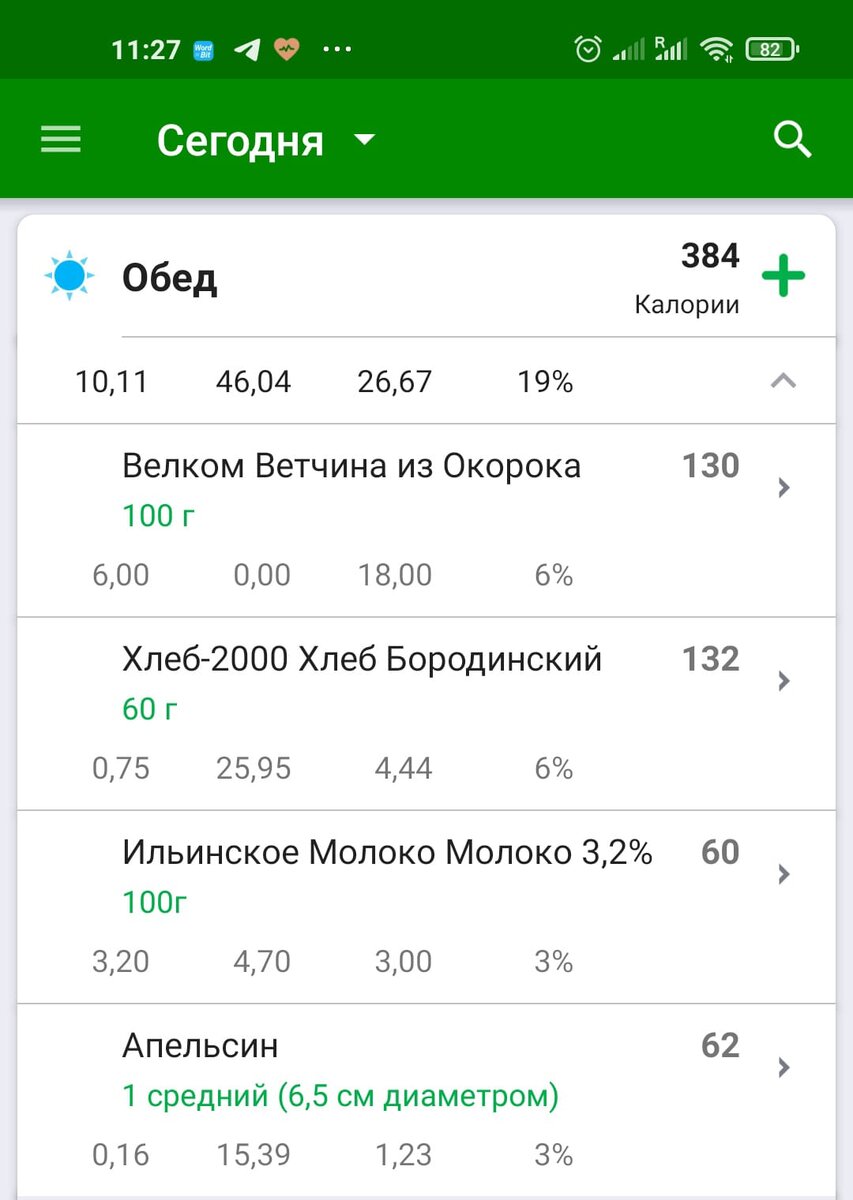Tap the 100 г serving of Велком Ветчина
The image size is (853, 1200).
(x=156, y=515)
